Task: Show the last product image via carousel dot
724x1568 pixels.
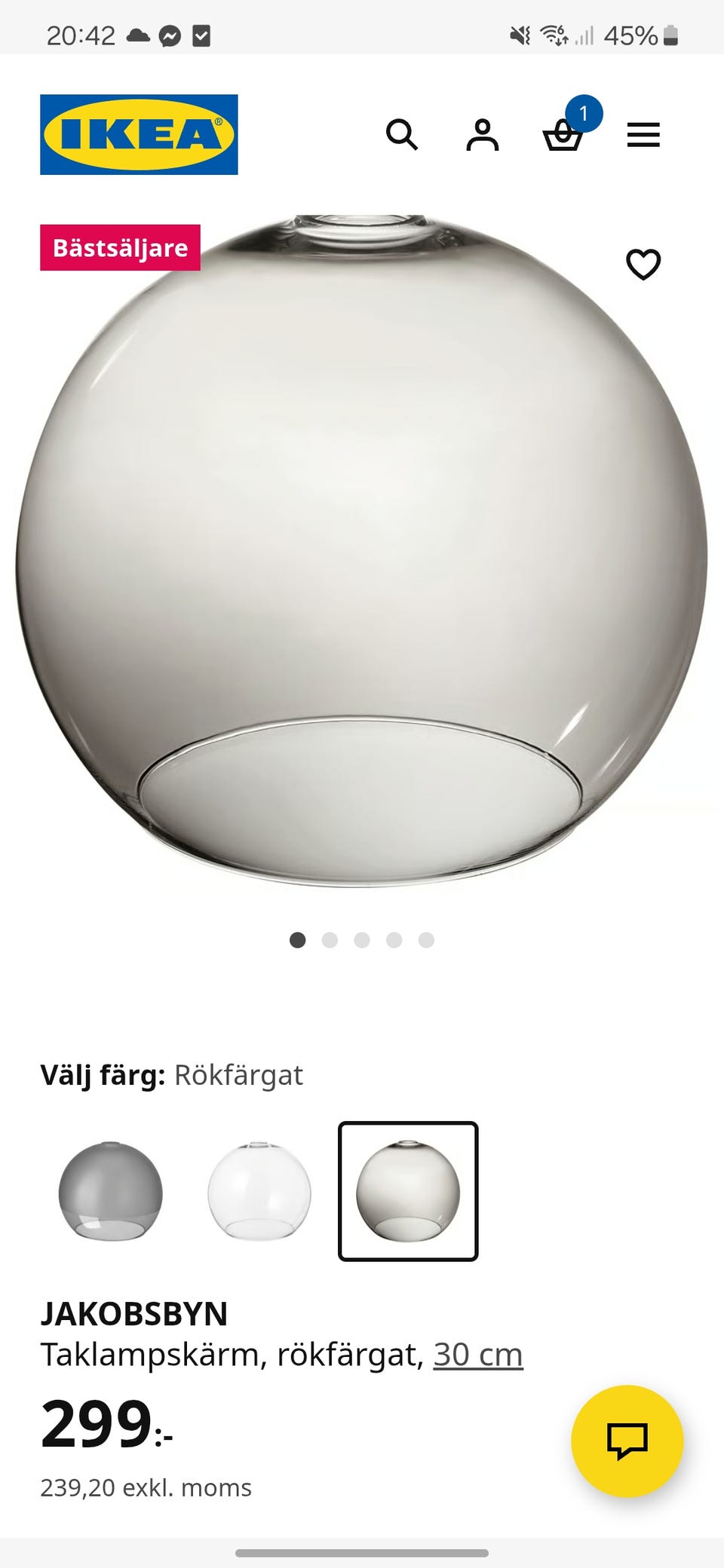Action: [426, 940]
